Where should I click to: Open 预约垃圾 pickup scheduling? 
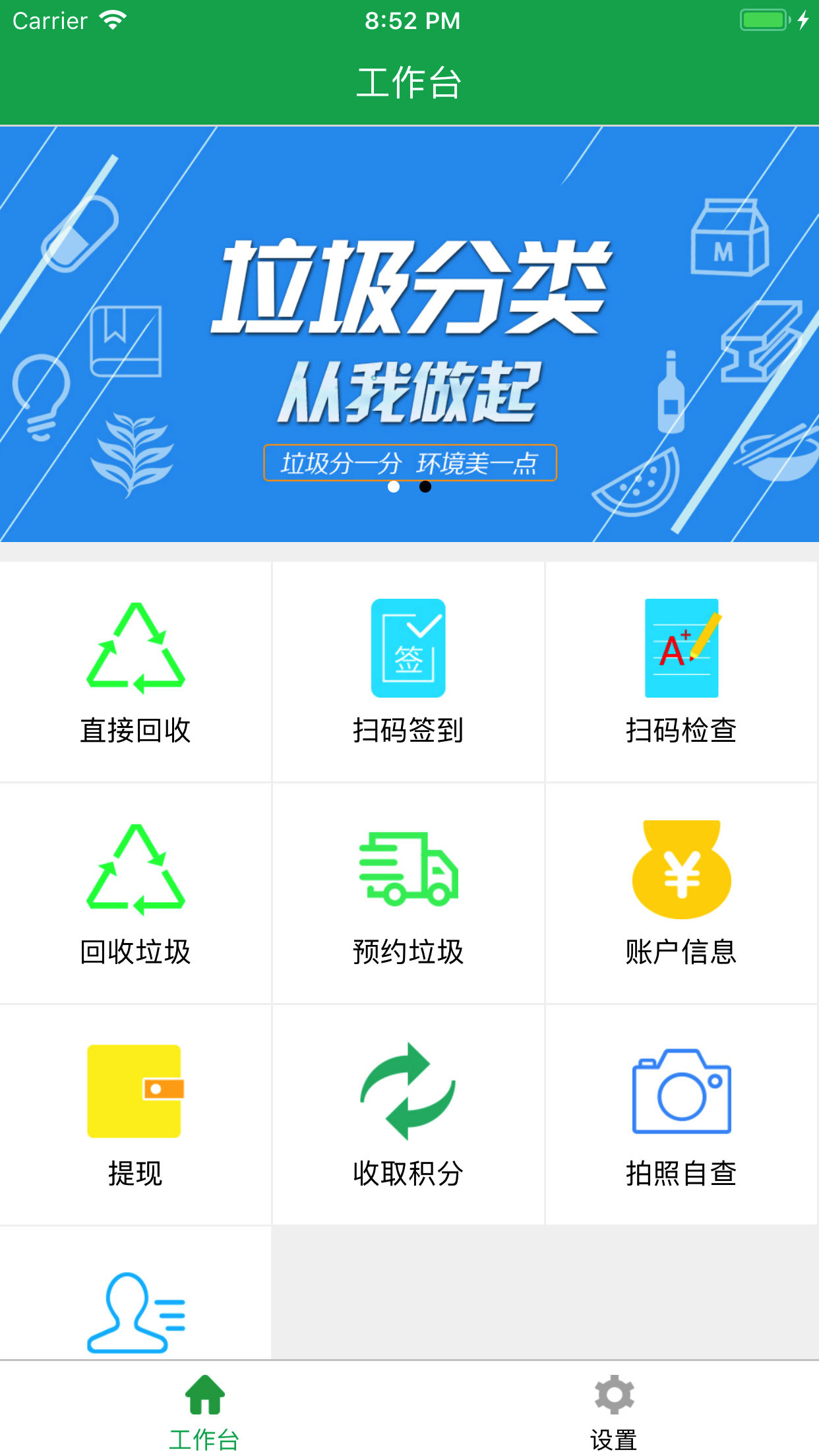[x=408, y=895]
